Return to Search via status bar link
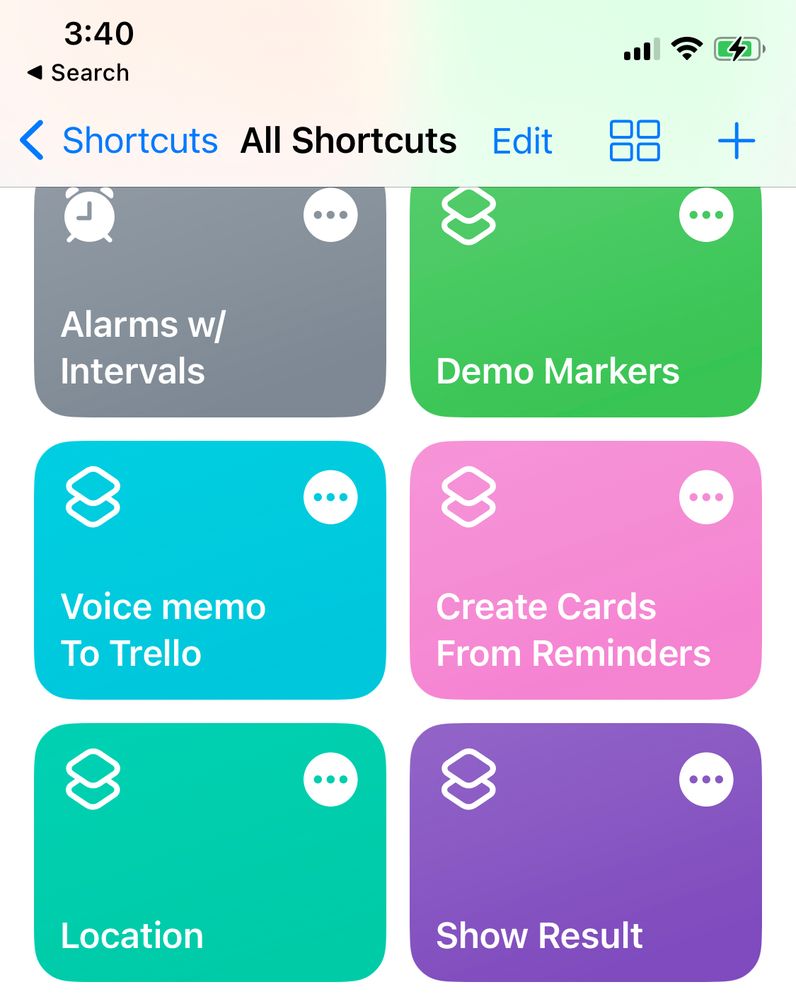The height and width of the screenshot is (999, 796). (x=78, y=73)
